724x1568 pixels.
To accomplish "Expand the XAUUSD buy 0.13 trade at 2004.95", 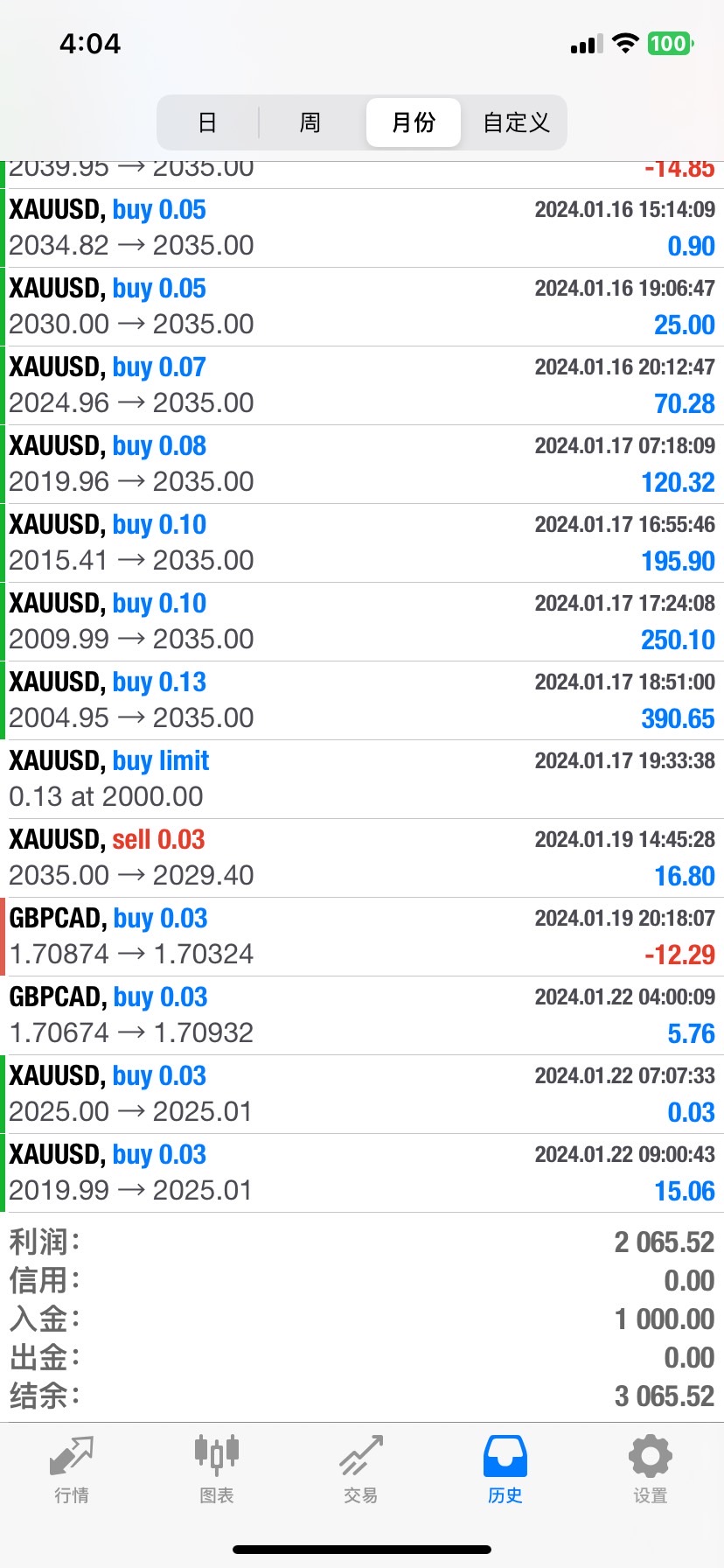I will (x=362, y=700).
